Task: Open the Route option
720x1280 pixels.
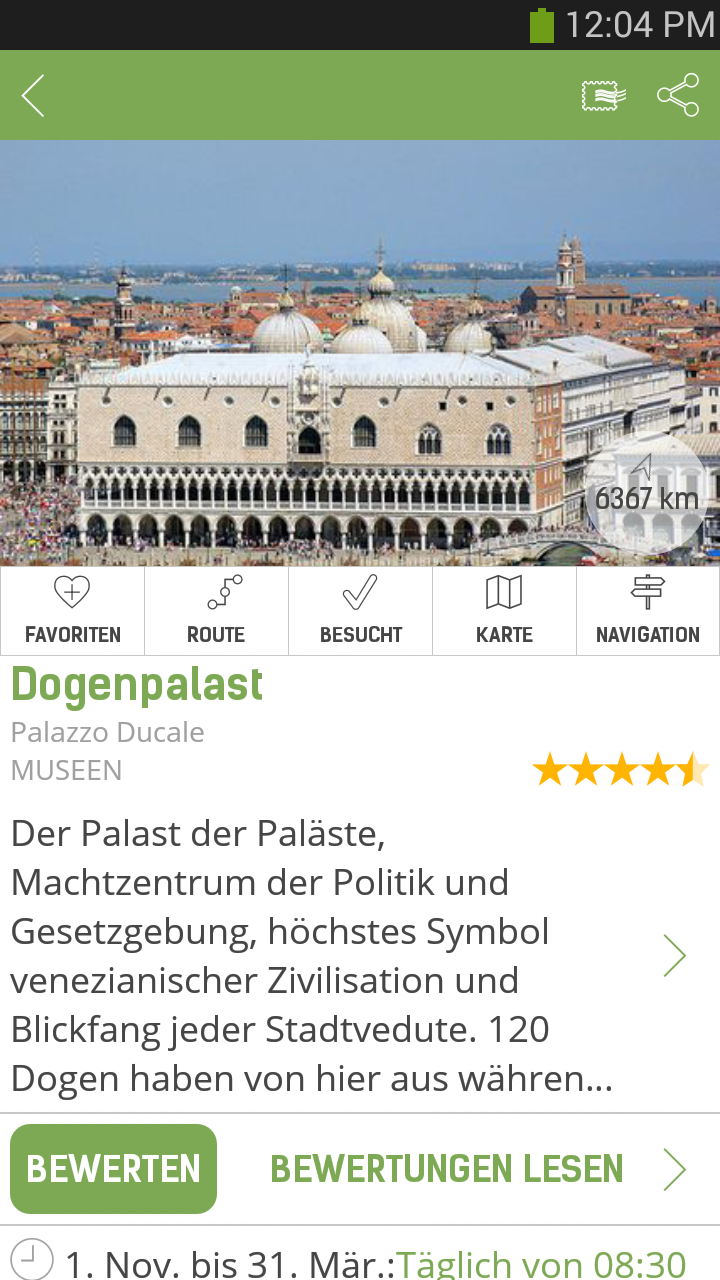Action: click(216, 611)
